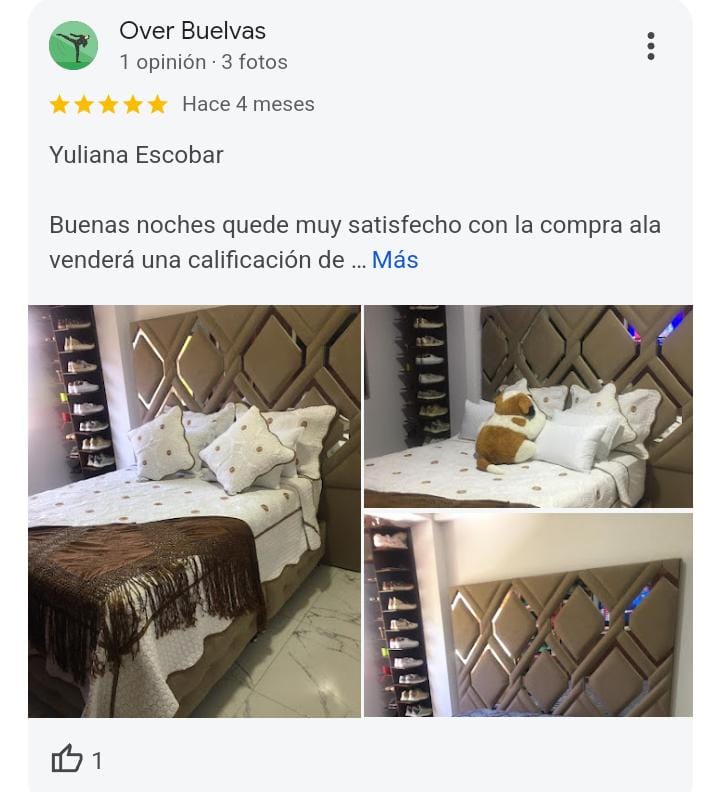Expand the review with the Más link

point(395,260)
